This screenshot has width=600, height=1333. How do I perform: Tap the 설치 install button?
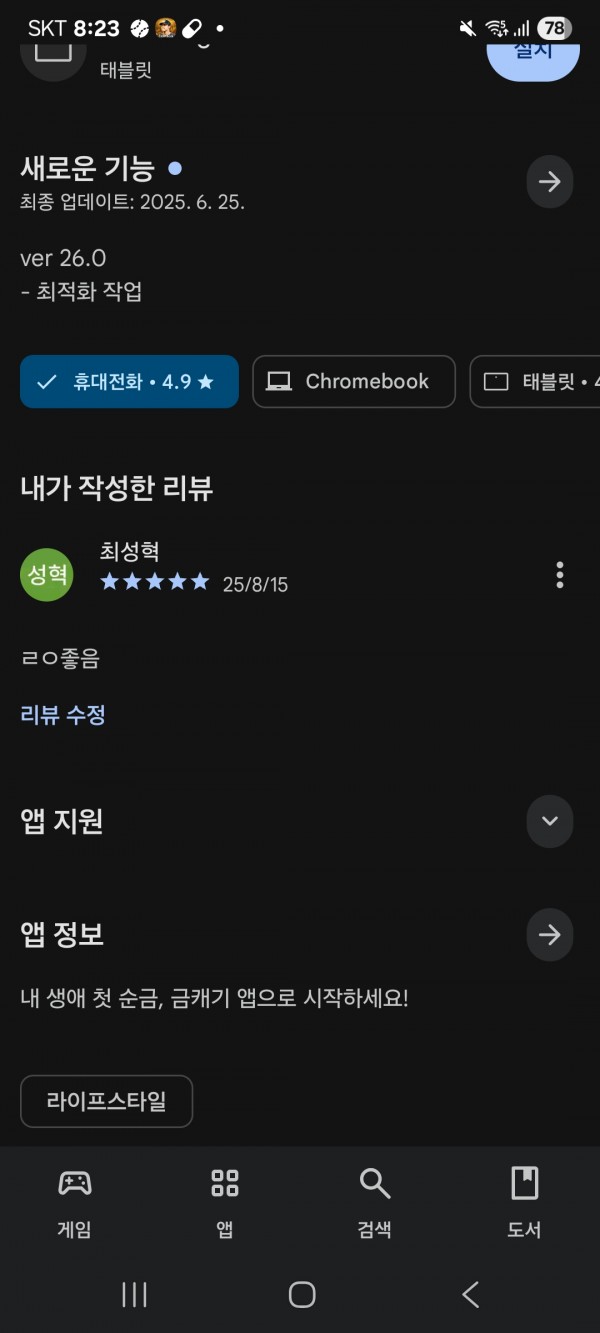pyautogui.click(x=533, y=55)
